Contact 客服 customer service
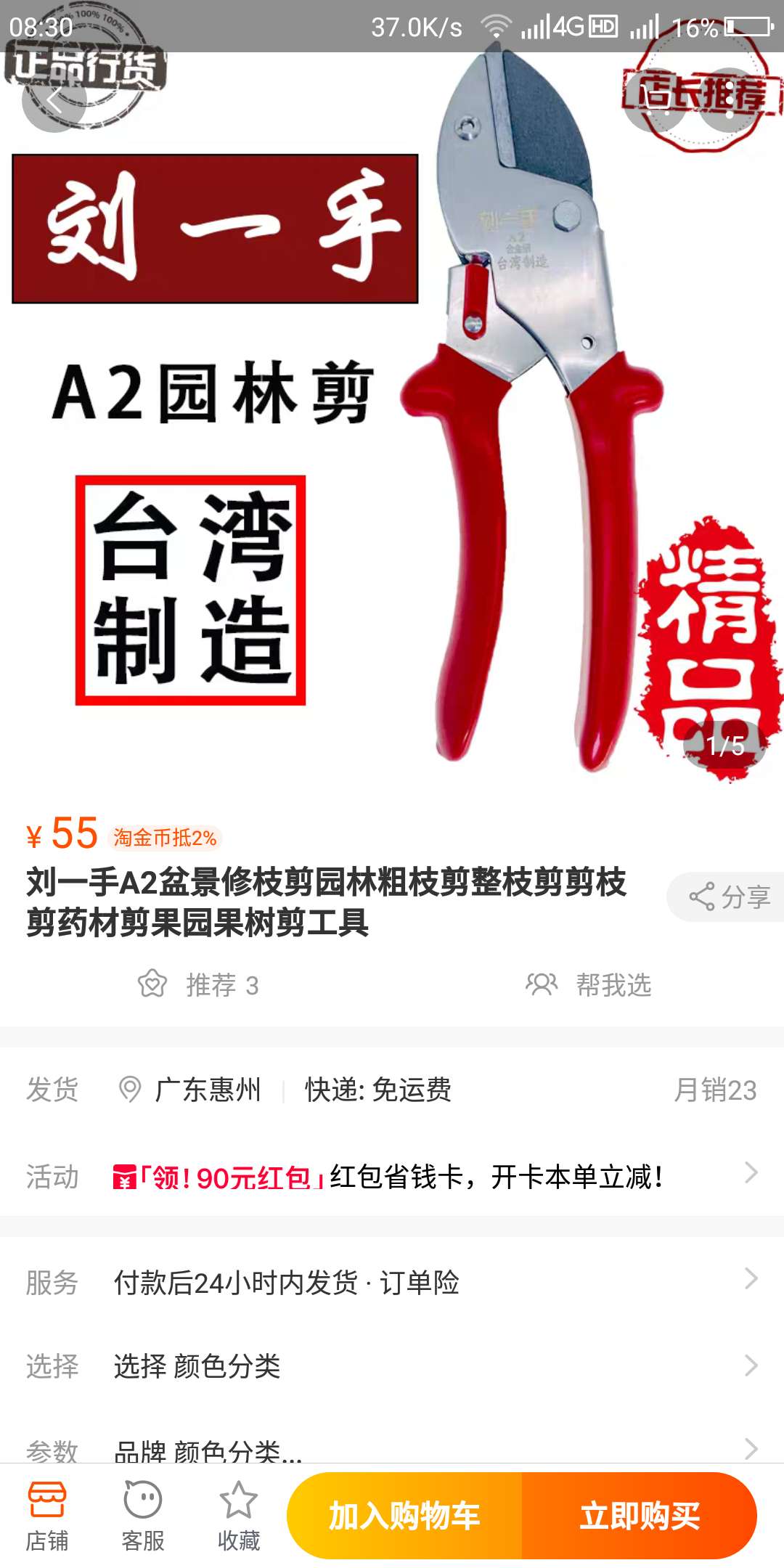 pyautogui.click(x=143, y=1516)
